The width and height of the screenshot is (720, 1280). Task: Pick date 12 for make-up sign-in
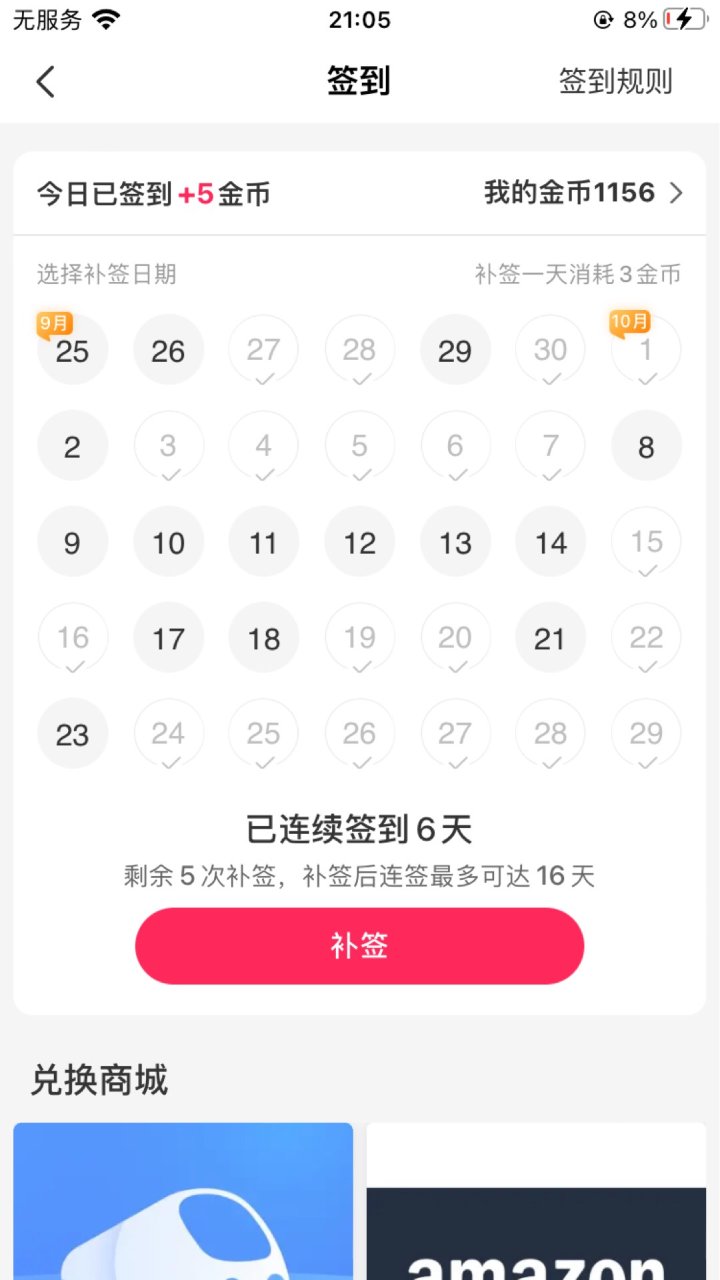(x=359, y=542)
